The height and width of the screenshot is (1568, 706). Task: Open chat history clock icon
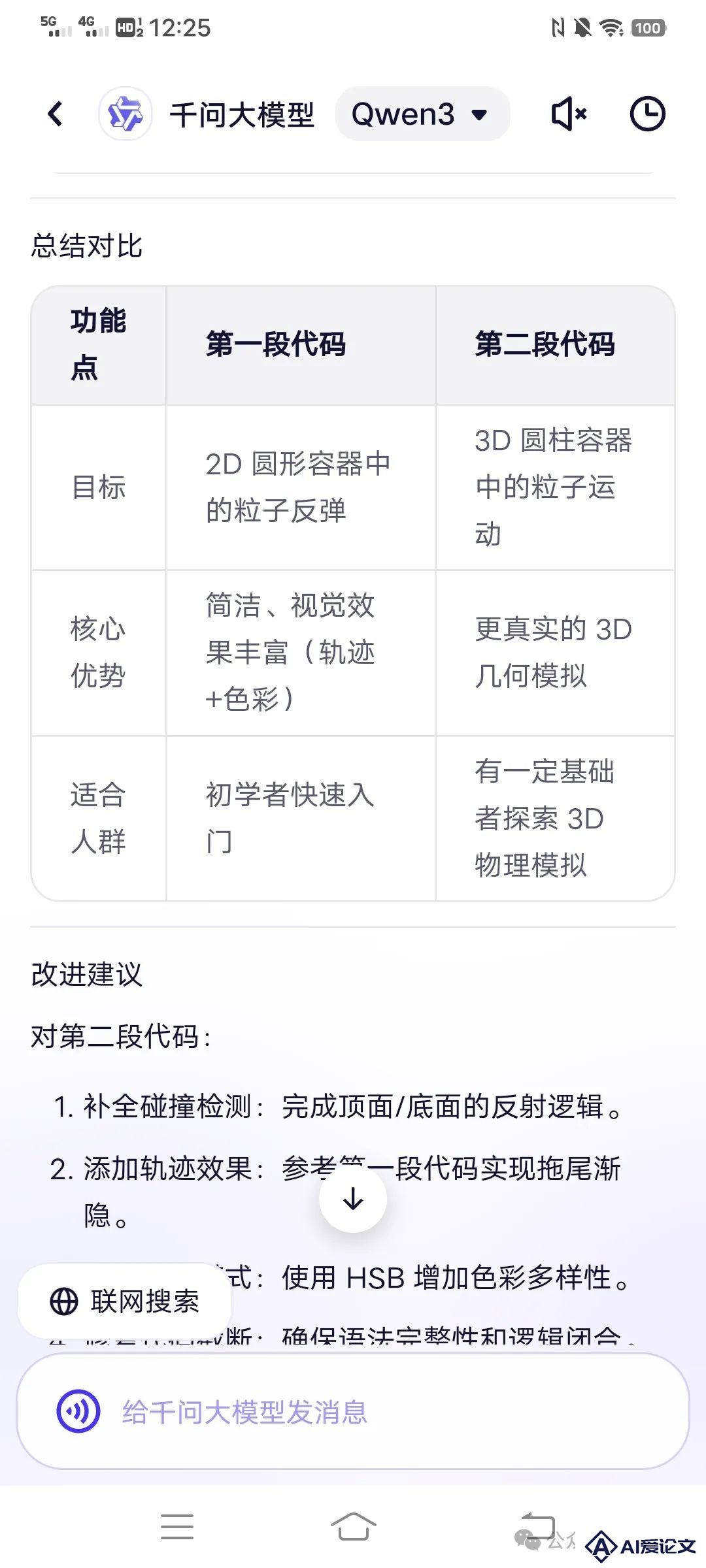pos(647,114)
